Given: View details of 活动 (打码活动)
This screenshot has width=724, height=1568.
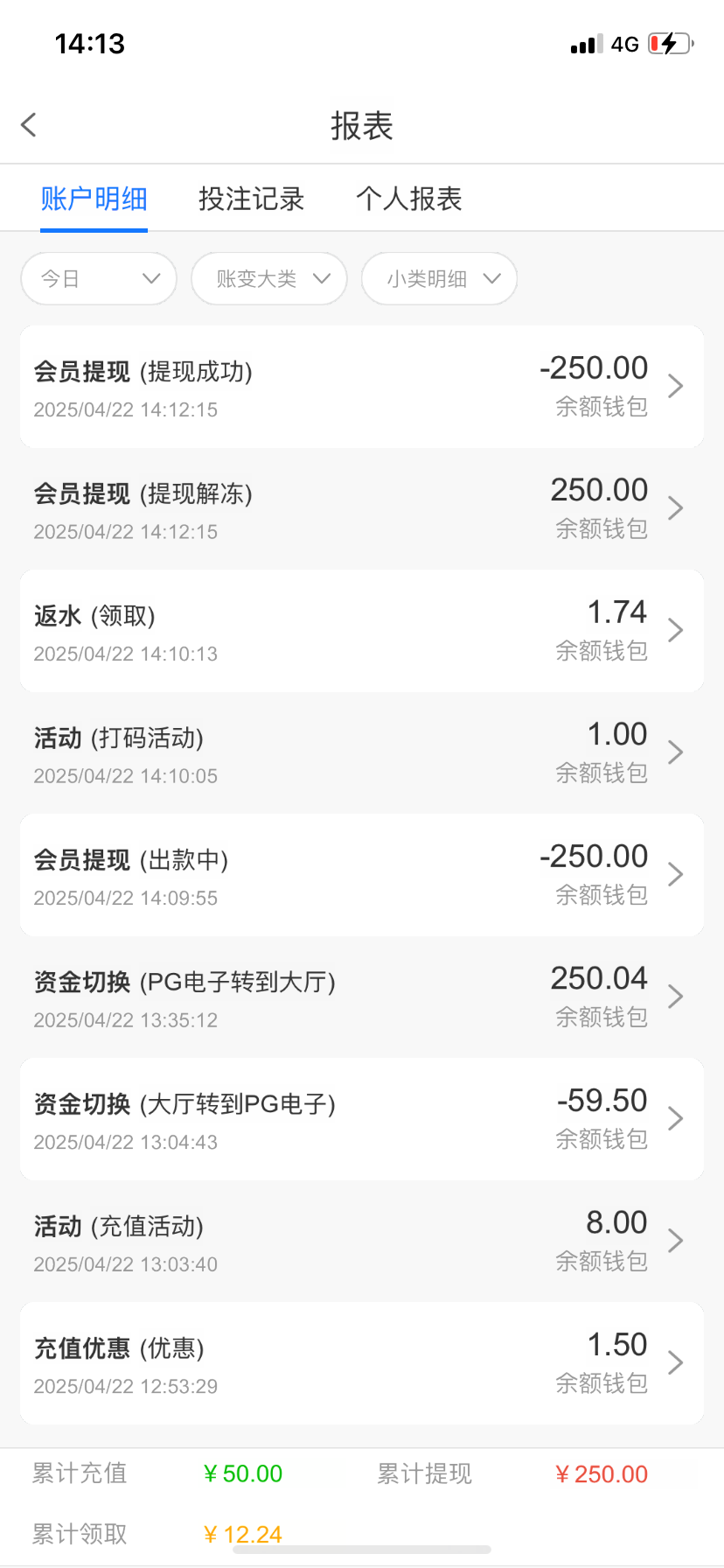Looking at the screenshot, I should (x=361, y=753).
